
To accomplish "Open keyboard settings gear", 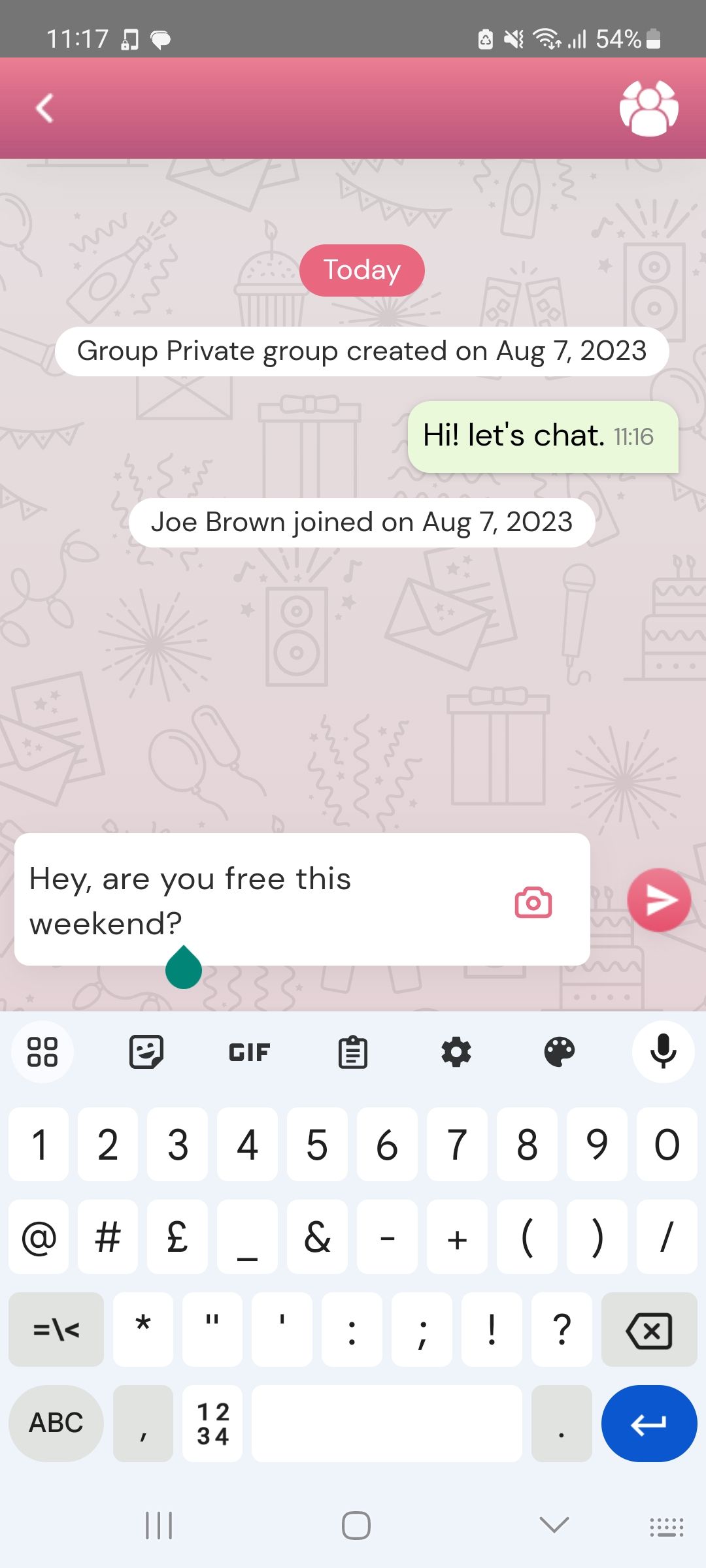I will tap(456, 1053).
